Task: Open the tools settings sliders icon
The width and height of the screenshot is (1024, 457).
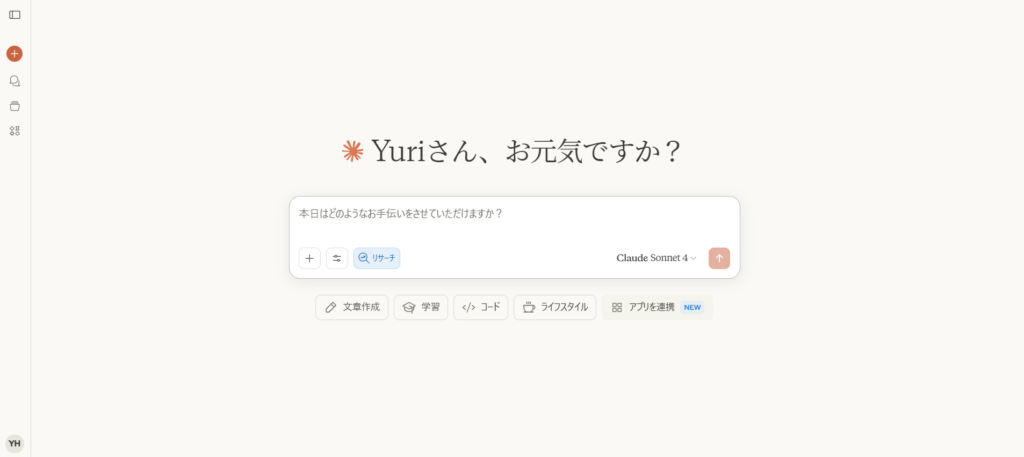Action: [x=337, y=258]
